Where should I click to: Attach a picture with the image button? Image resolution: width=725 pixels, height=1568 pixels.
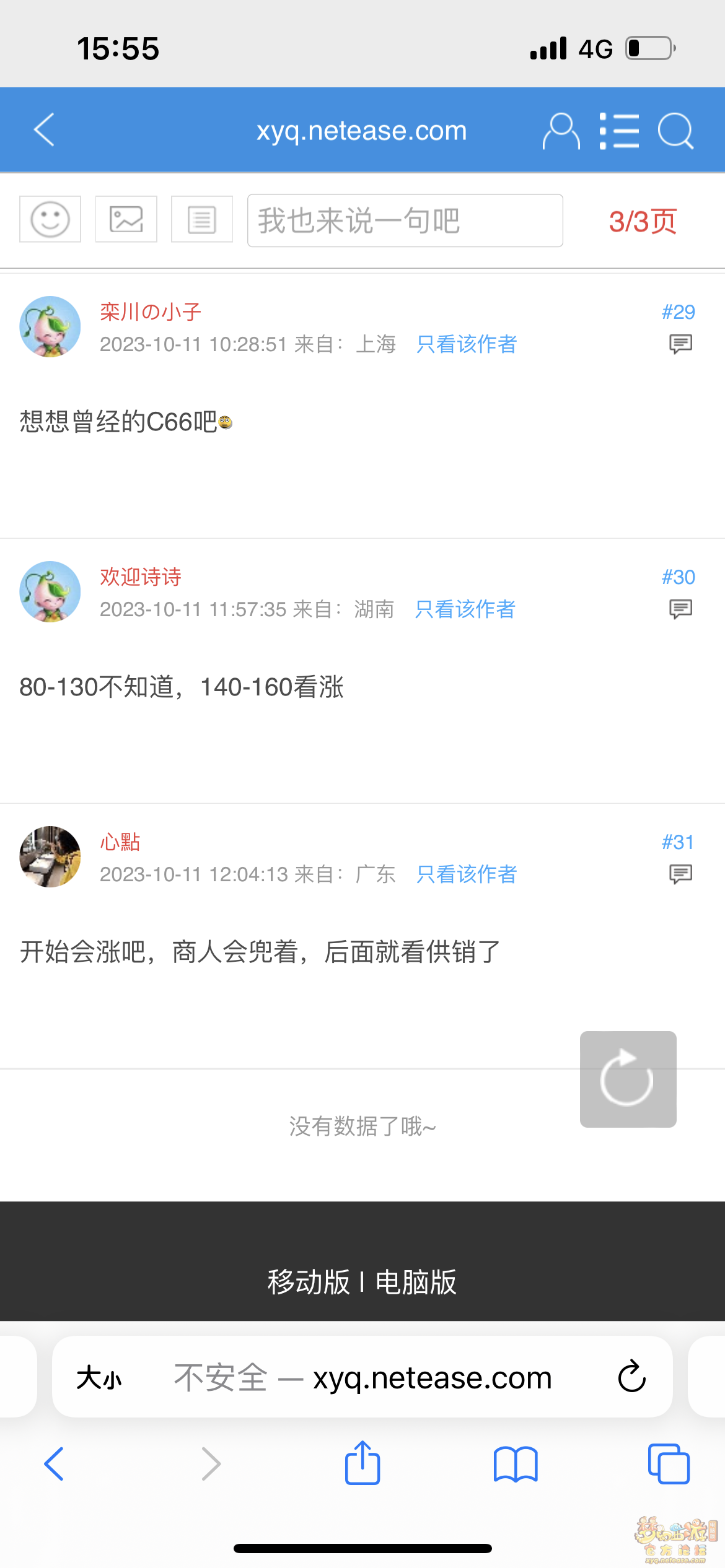pyautogui.click(x=126, y=219)
